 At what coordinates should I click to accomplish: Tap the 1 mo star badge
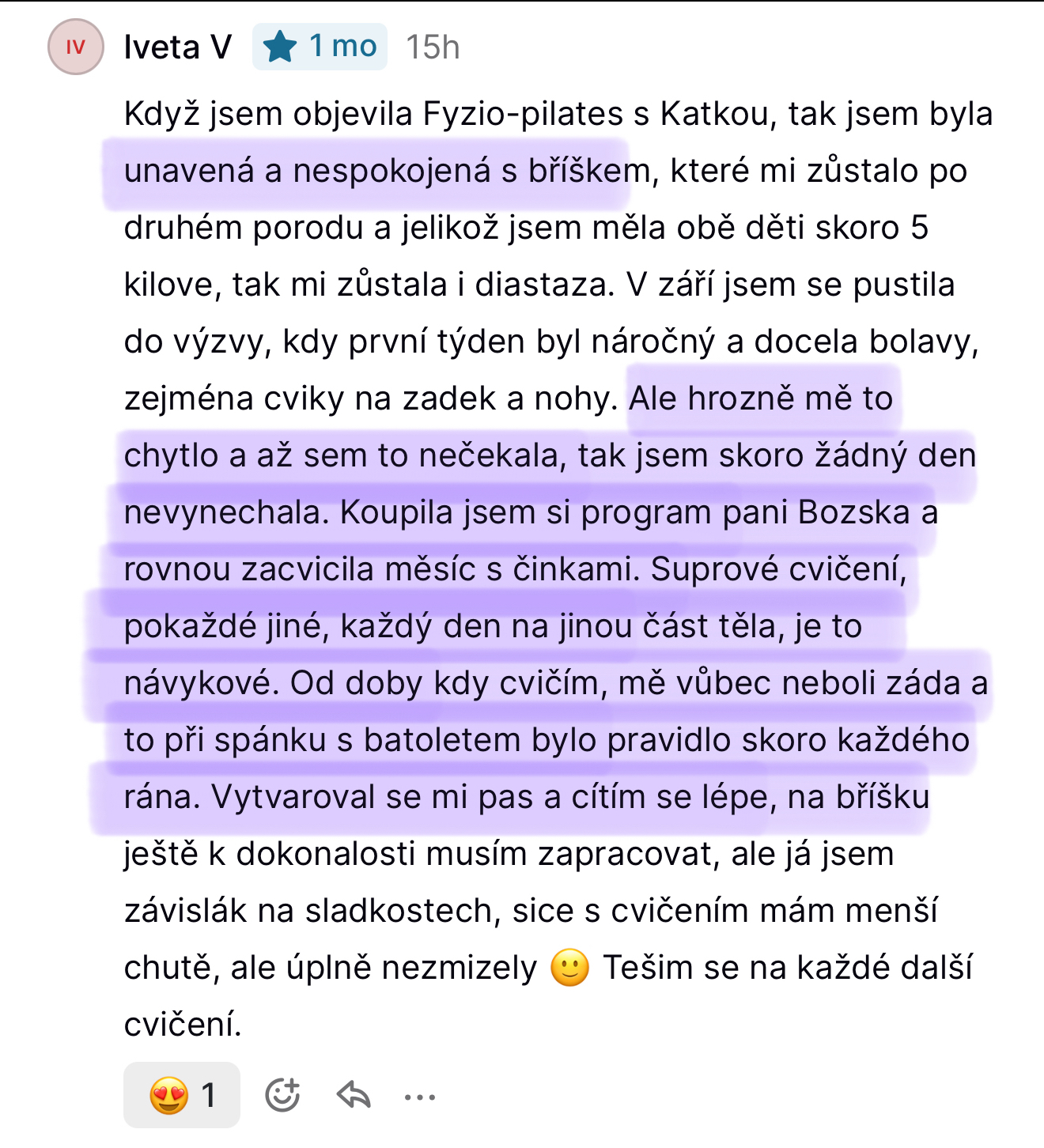[320, 47]
